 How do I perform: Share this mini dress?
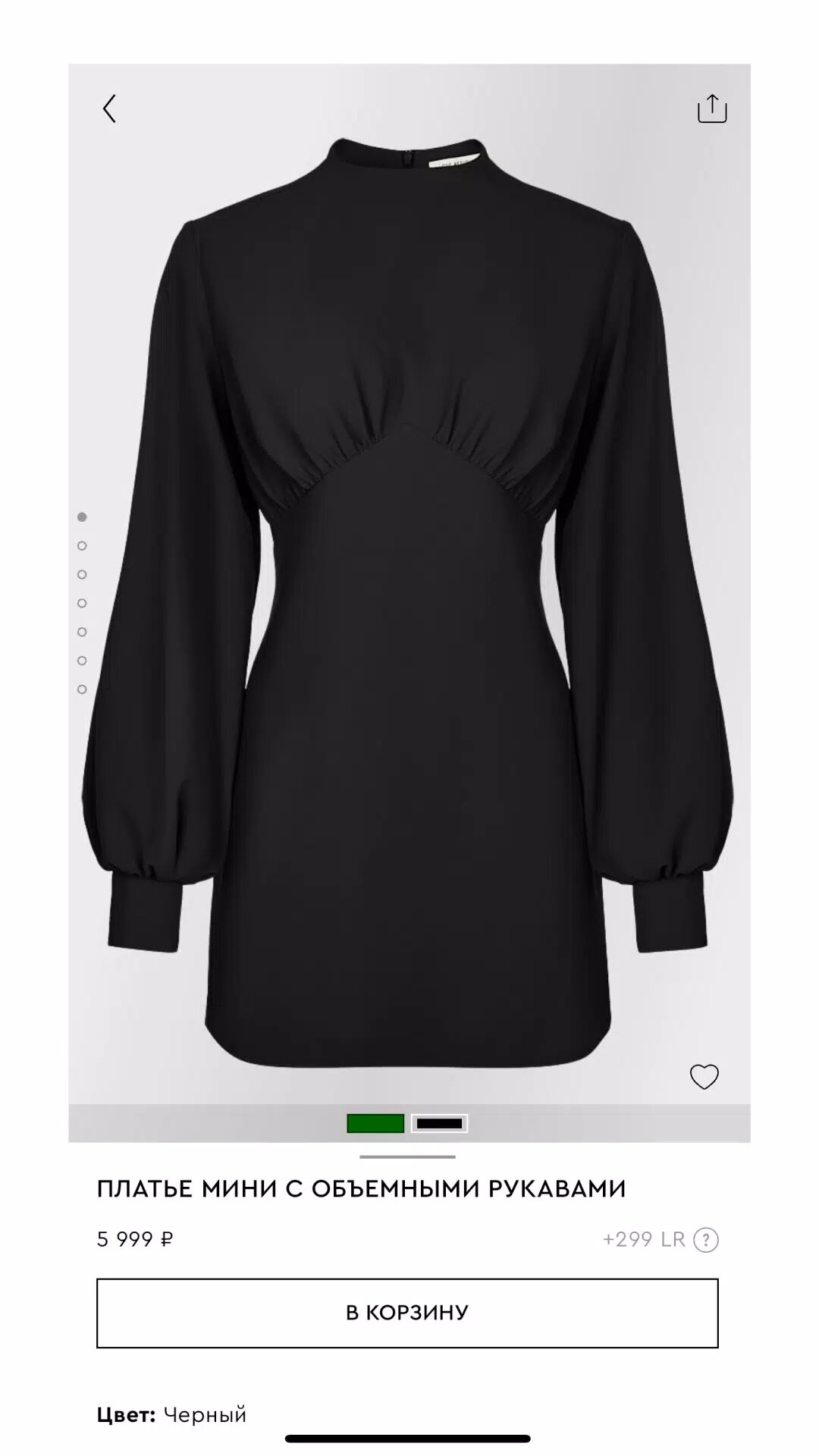[712, 108]
